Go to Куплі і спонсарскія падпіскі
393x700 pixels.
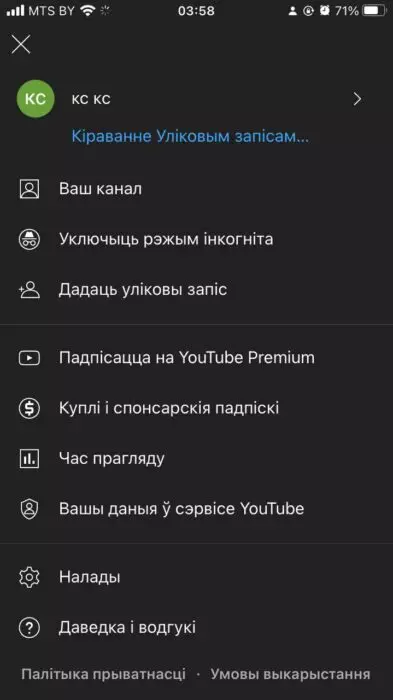click(196, 408)
